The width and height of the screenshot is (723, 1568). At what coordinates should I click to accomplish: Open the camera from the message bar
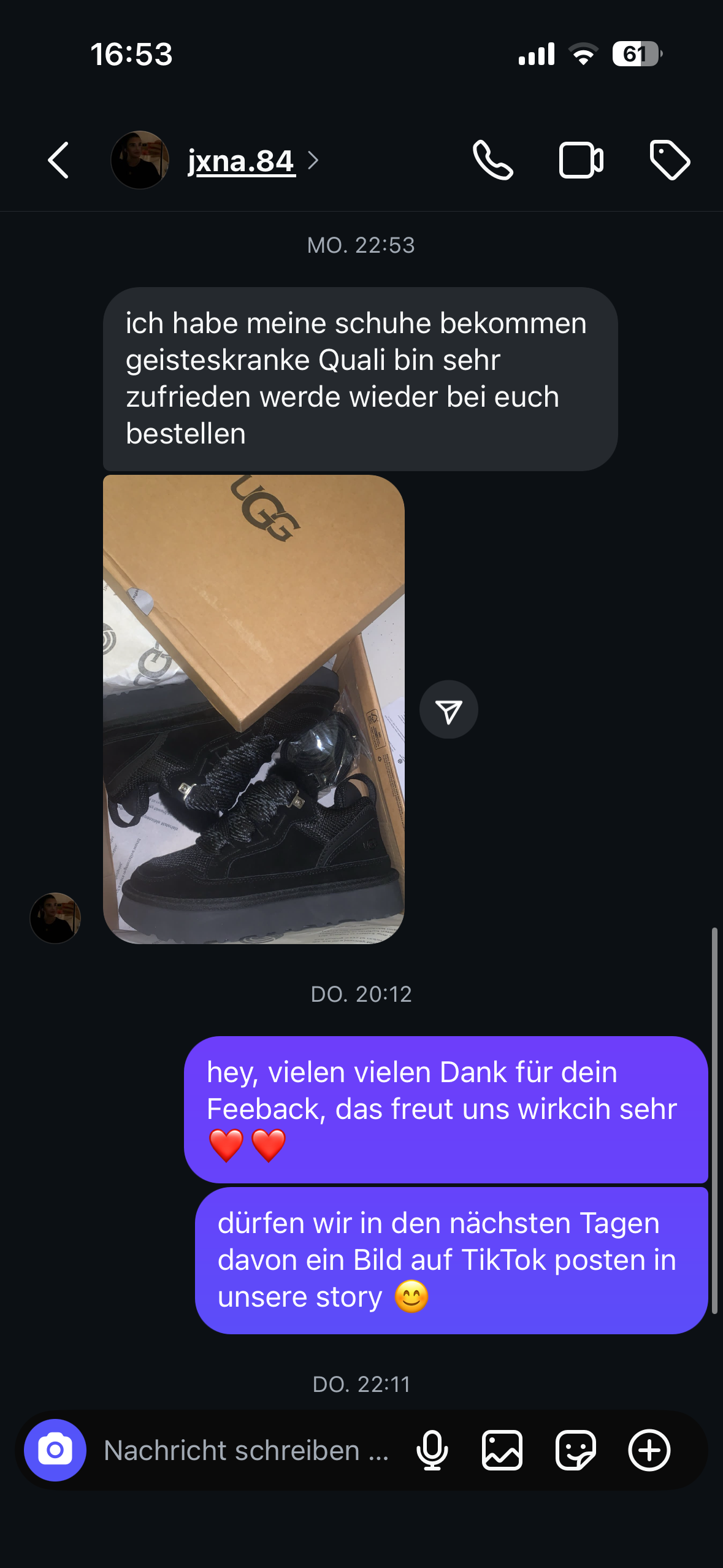pyautogui.click(x=55, y=1450)
